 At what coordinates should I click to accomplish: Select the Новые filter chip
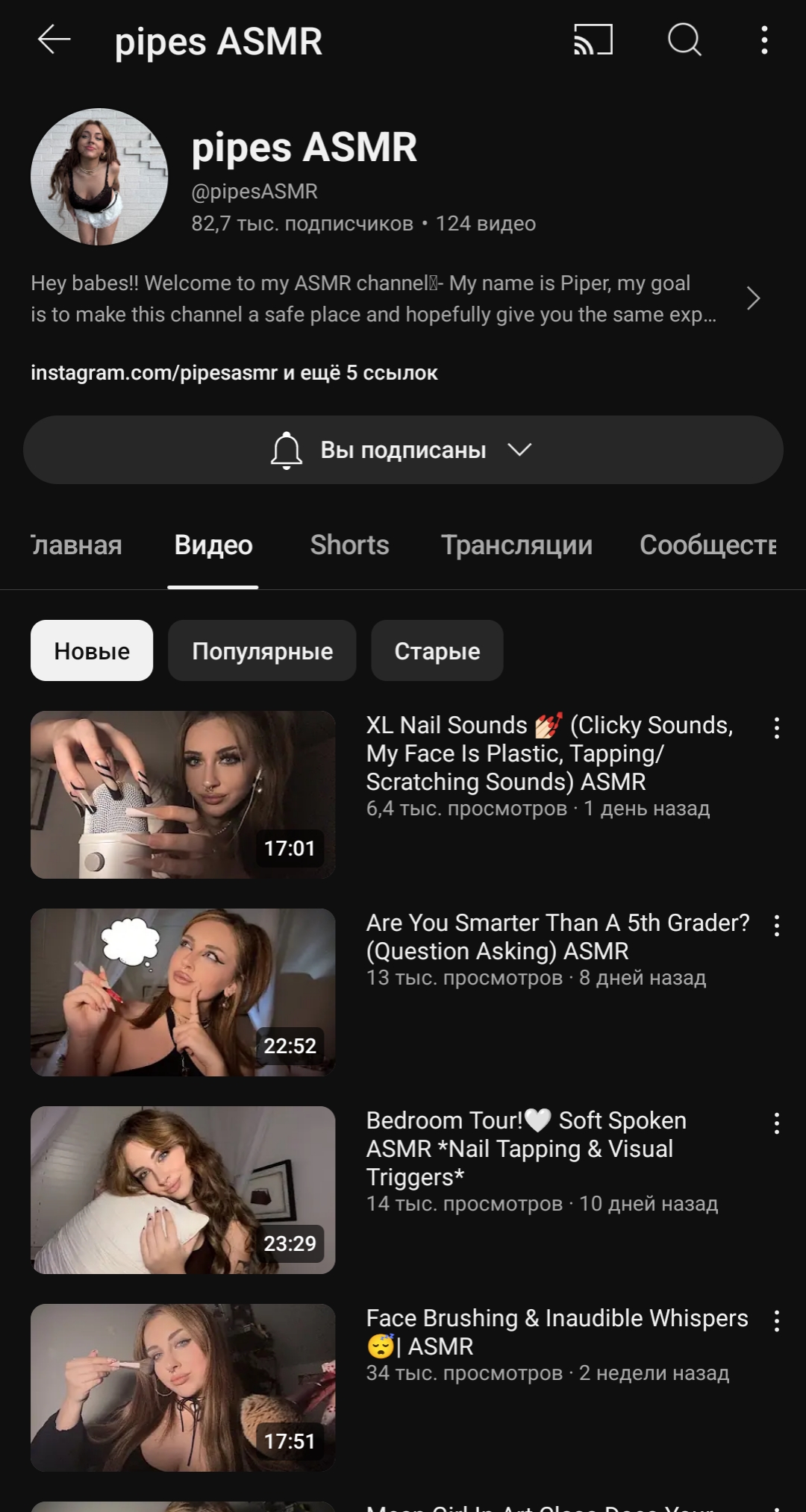[x=92, y=650]
